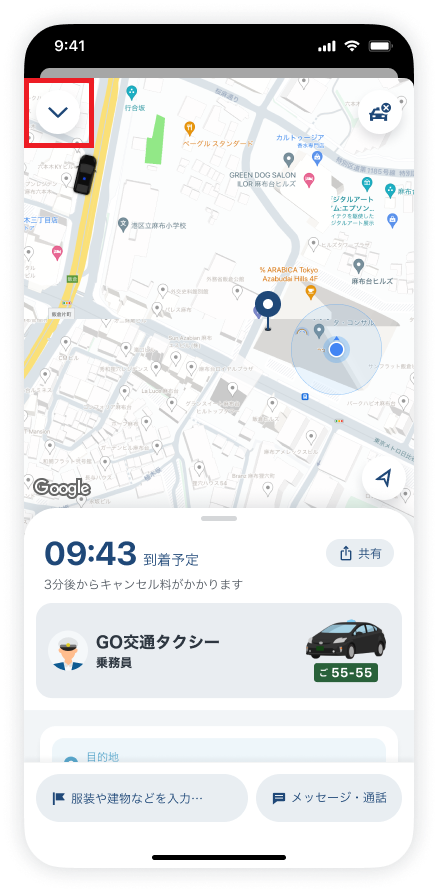Share the ride via 共有 button

[360, 554]
